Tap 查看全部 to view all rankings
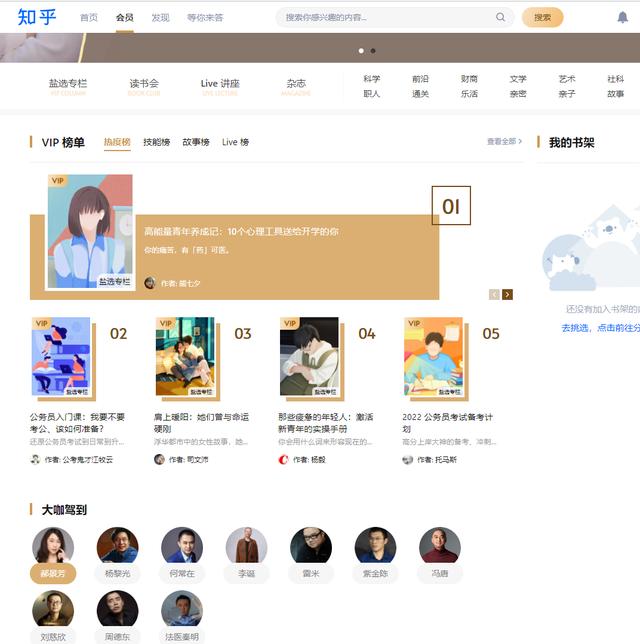 coord(504,142)
